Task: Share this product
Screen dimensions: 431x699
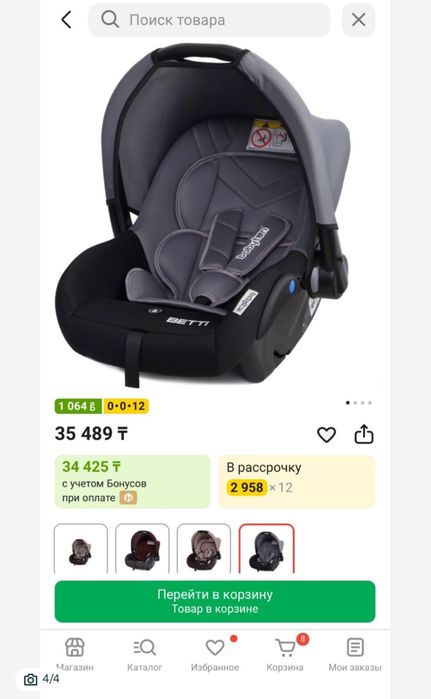Action: (x=364, y=434)
